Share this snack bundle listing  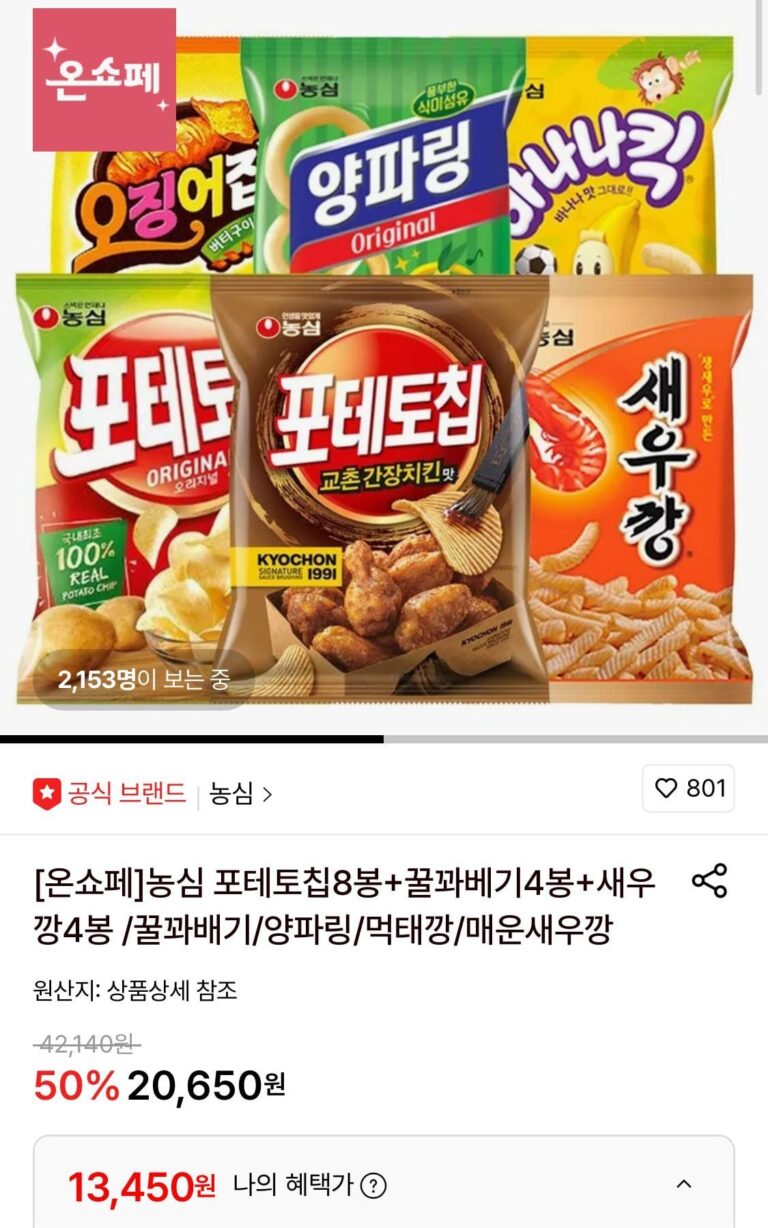(710, 881)
